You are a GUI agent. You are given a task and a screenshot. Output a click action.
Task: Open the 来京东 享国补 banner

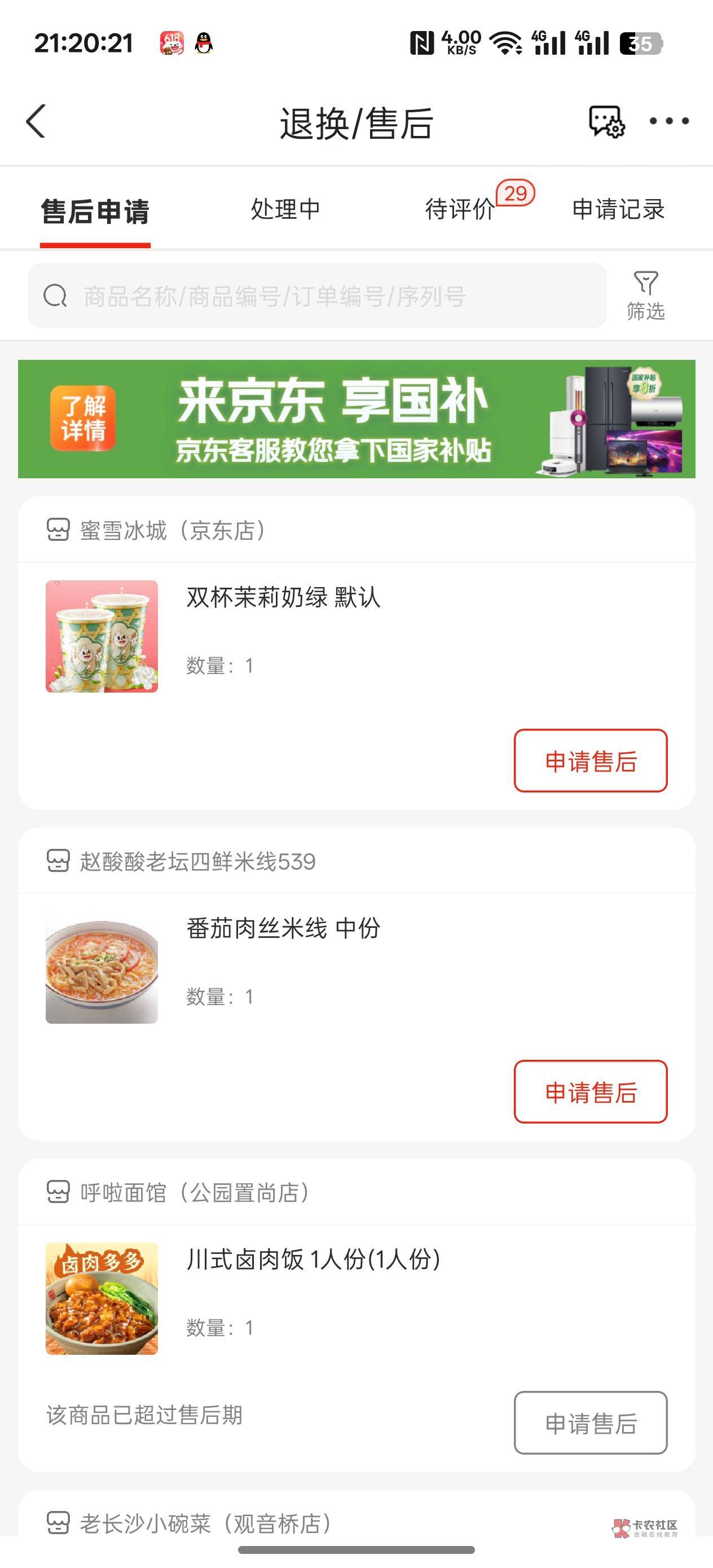[x=356, y=419]
